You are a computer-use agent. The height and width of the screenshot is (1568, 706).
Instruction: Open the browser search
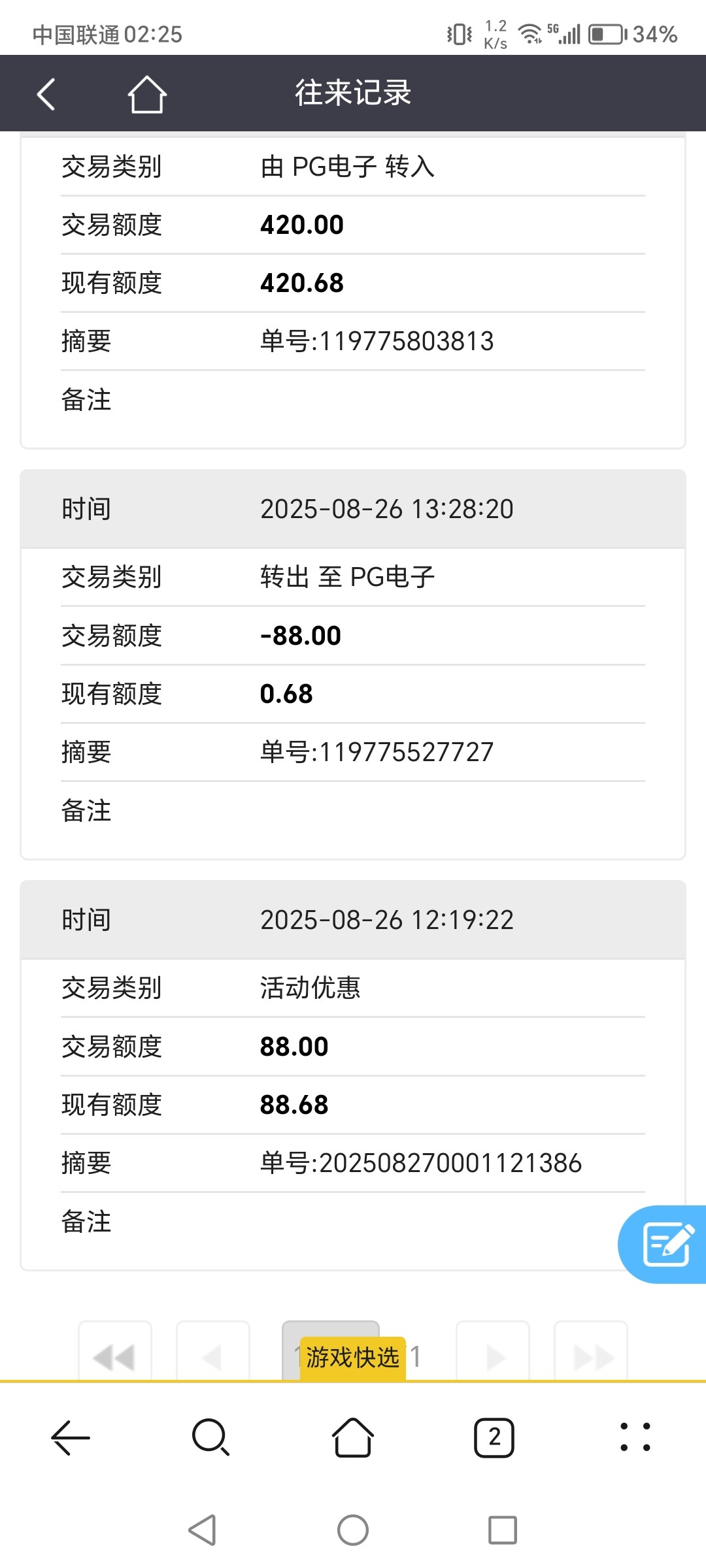210,1437
